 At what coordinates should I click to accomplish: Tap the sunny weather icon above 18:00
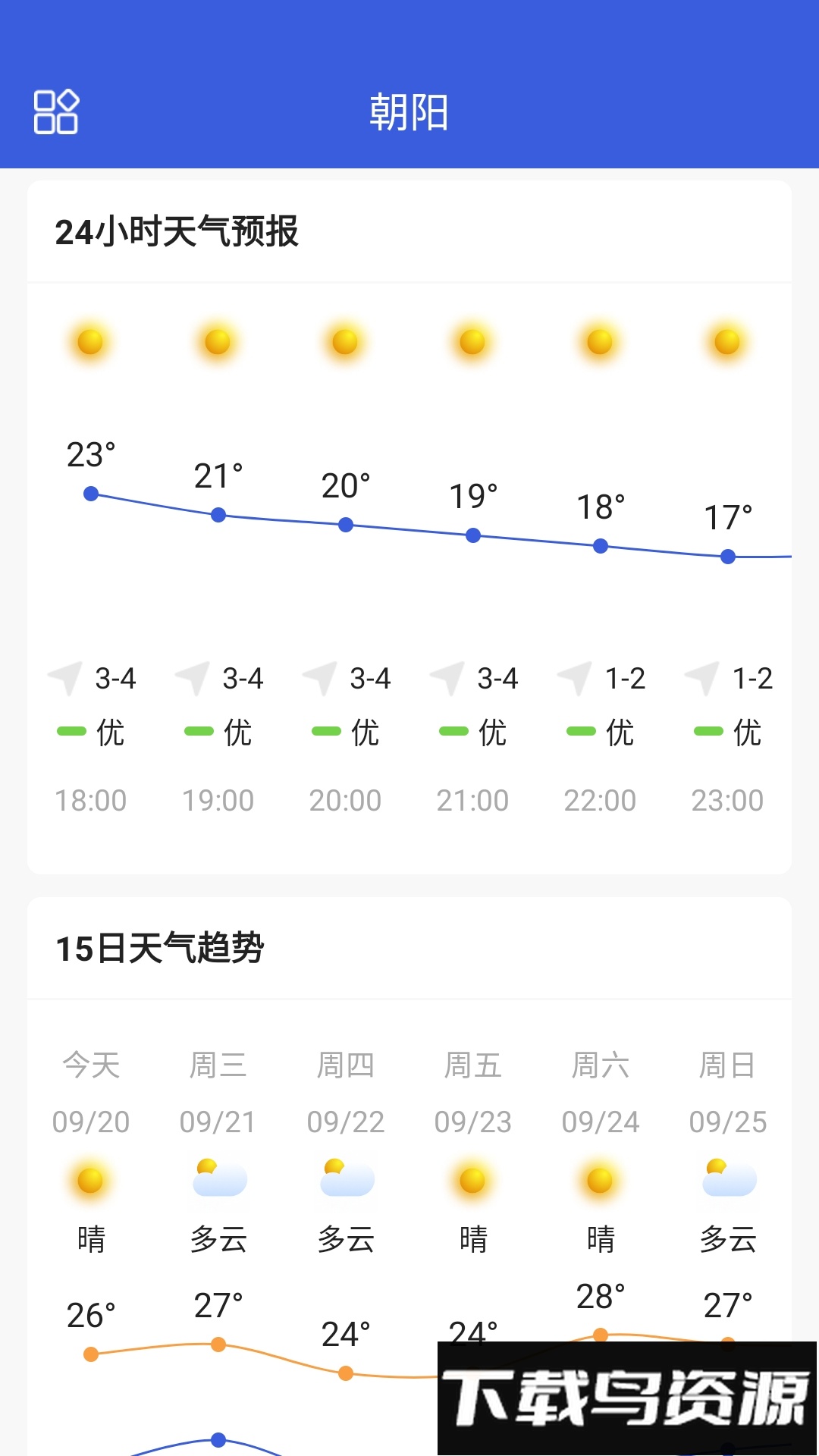(x=90, y=341)
